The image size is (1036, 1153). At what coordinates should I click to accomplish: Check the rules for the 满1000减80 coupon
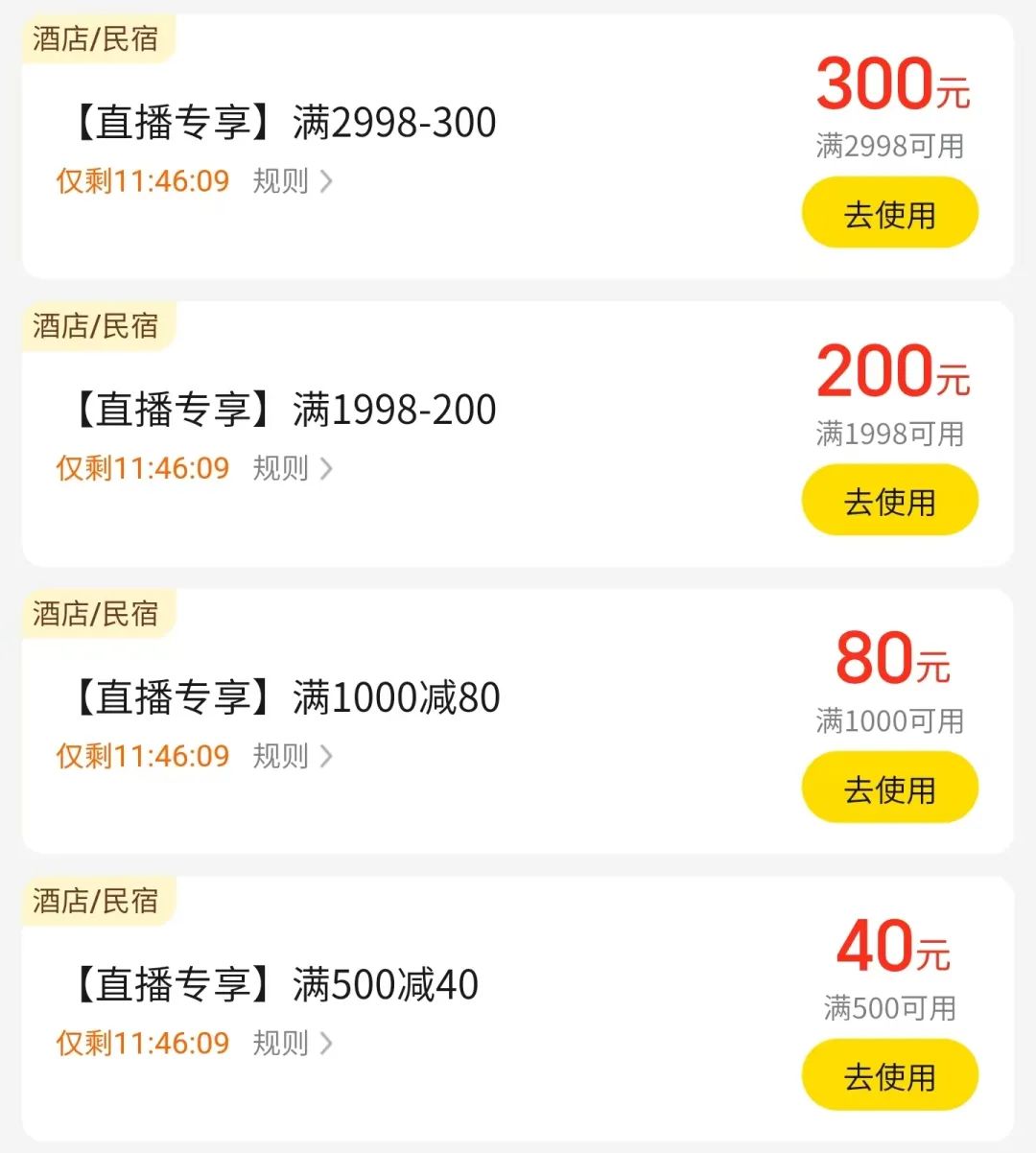coord(292,756)
